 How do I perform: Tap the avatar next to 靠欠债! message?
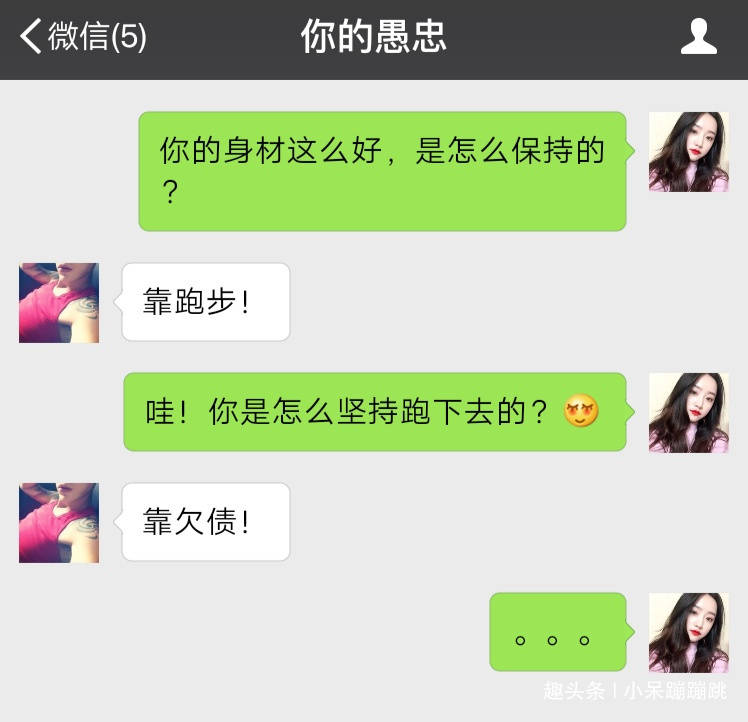coord(59,523)
